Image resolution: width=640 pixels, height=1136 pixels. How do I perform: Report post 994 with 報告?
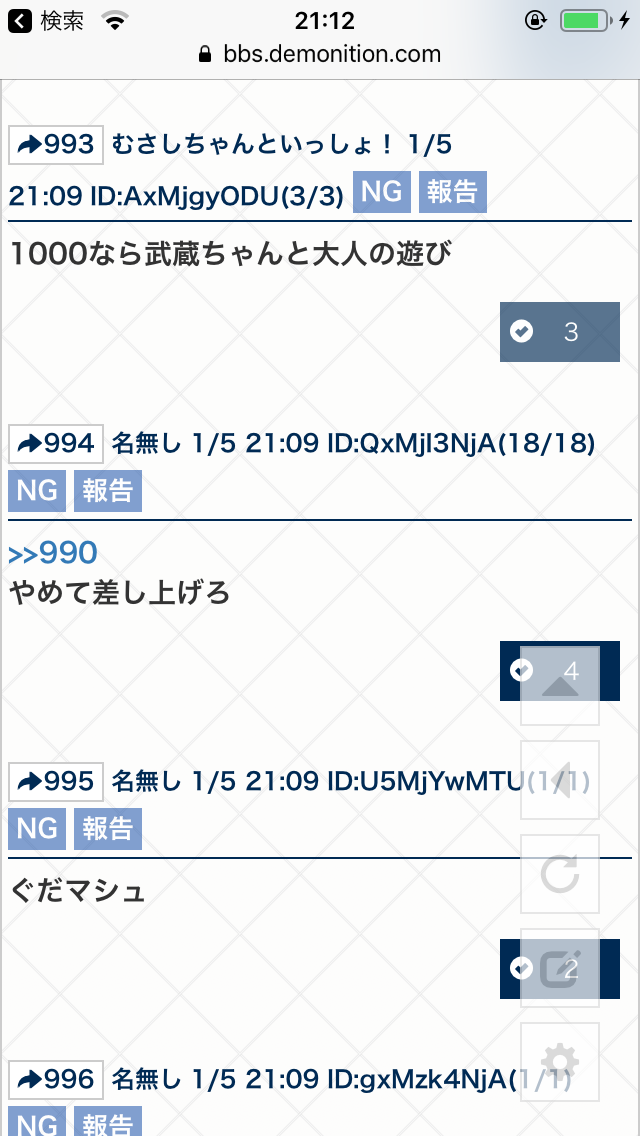[107, 491]
